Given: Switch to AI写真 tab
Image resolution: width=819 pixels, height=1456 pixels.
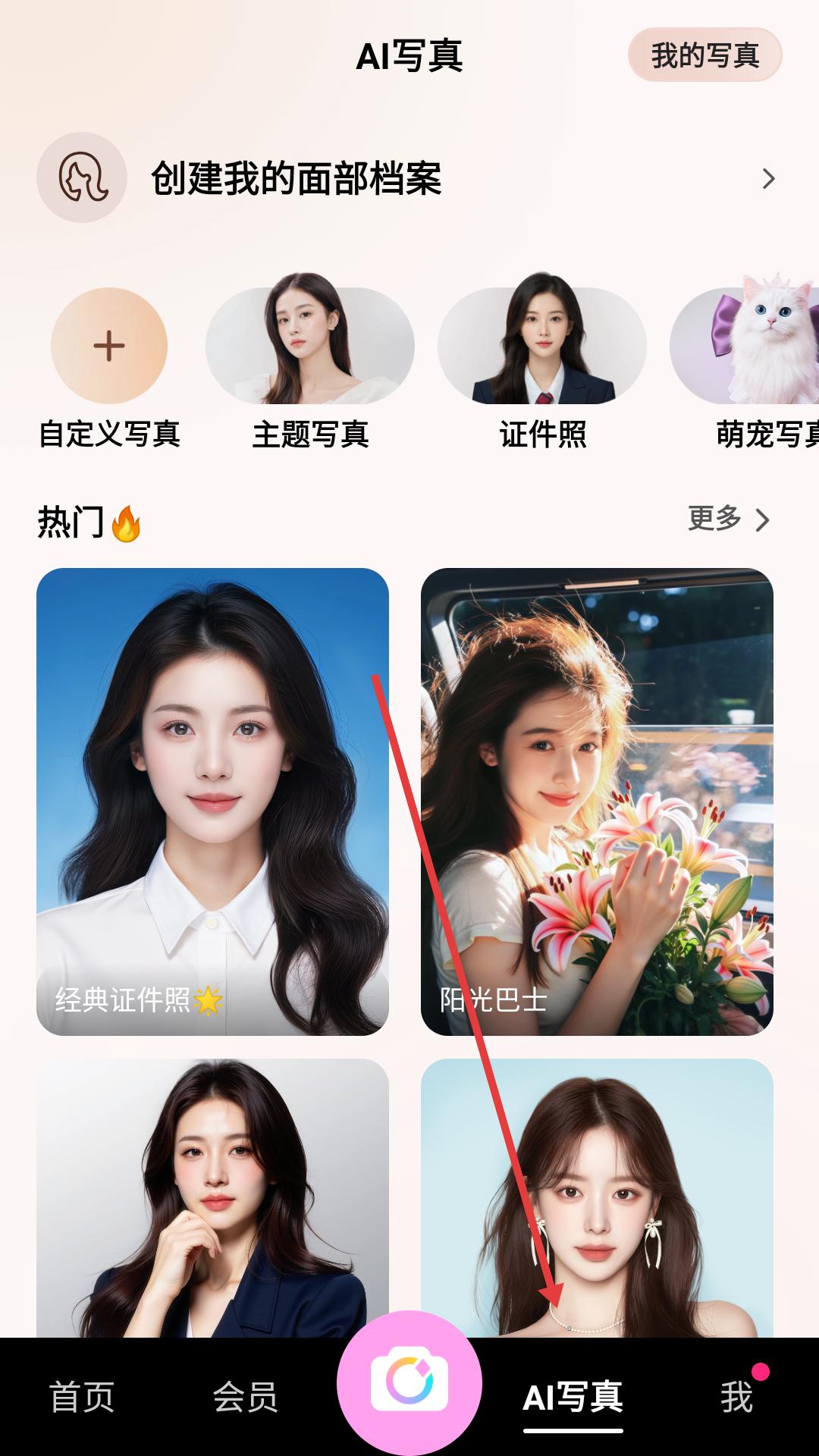Looking at the screenshot, I should pyautogui.click(x=573, y=1398).
